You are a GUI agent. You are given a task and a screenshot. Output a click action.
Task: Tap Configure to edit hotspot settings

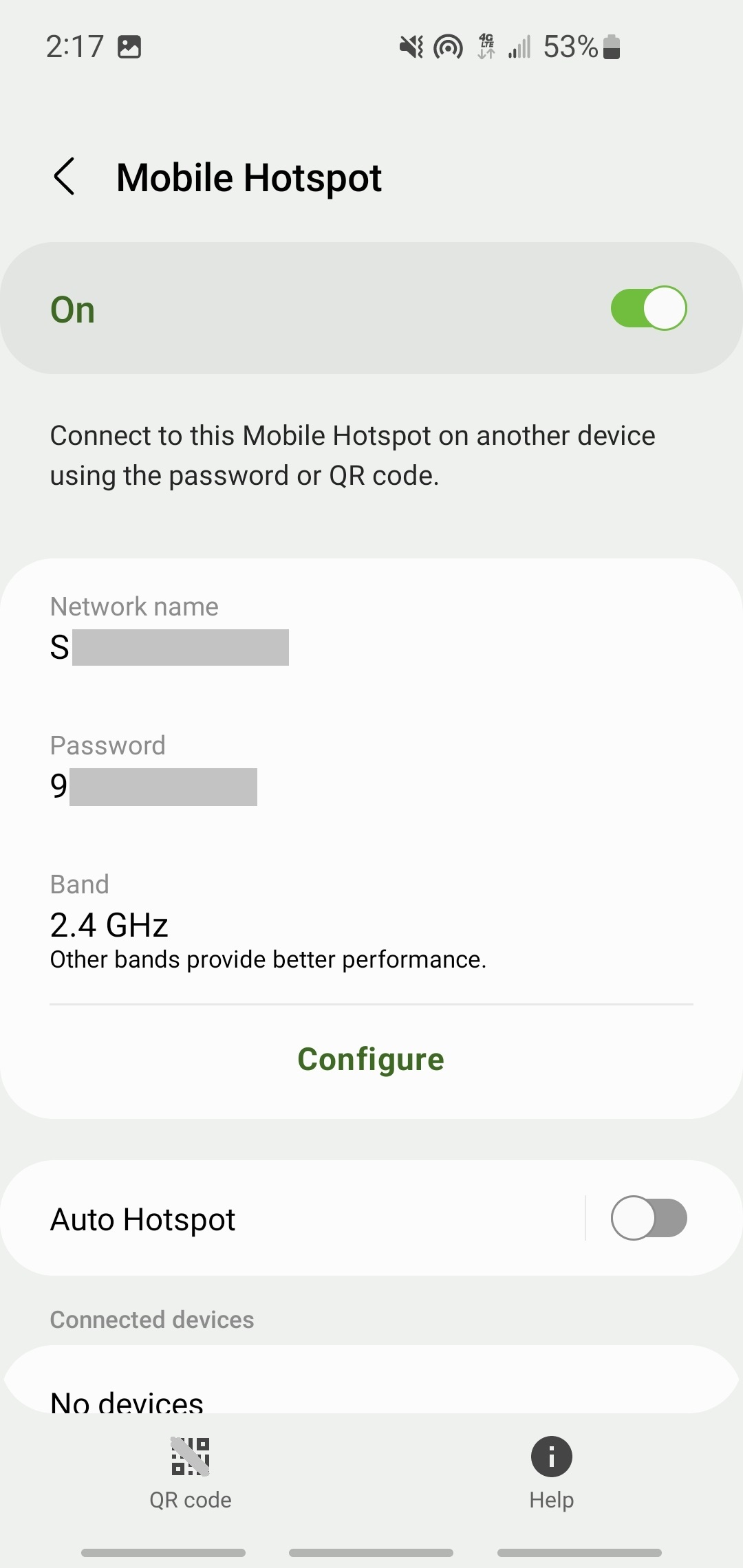(x=371, y=1059)
